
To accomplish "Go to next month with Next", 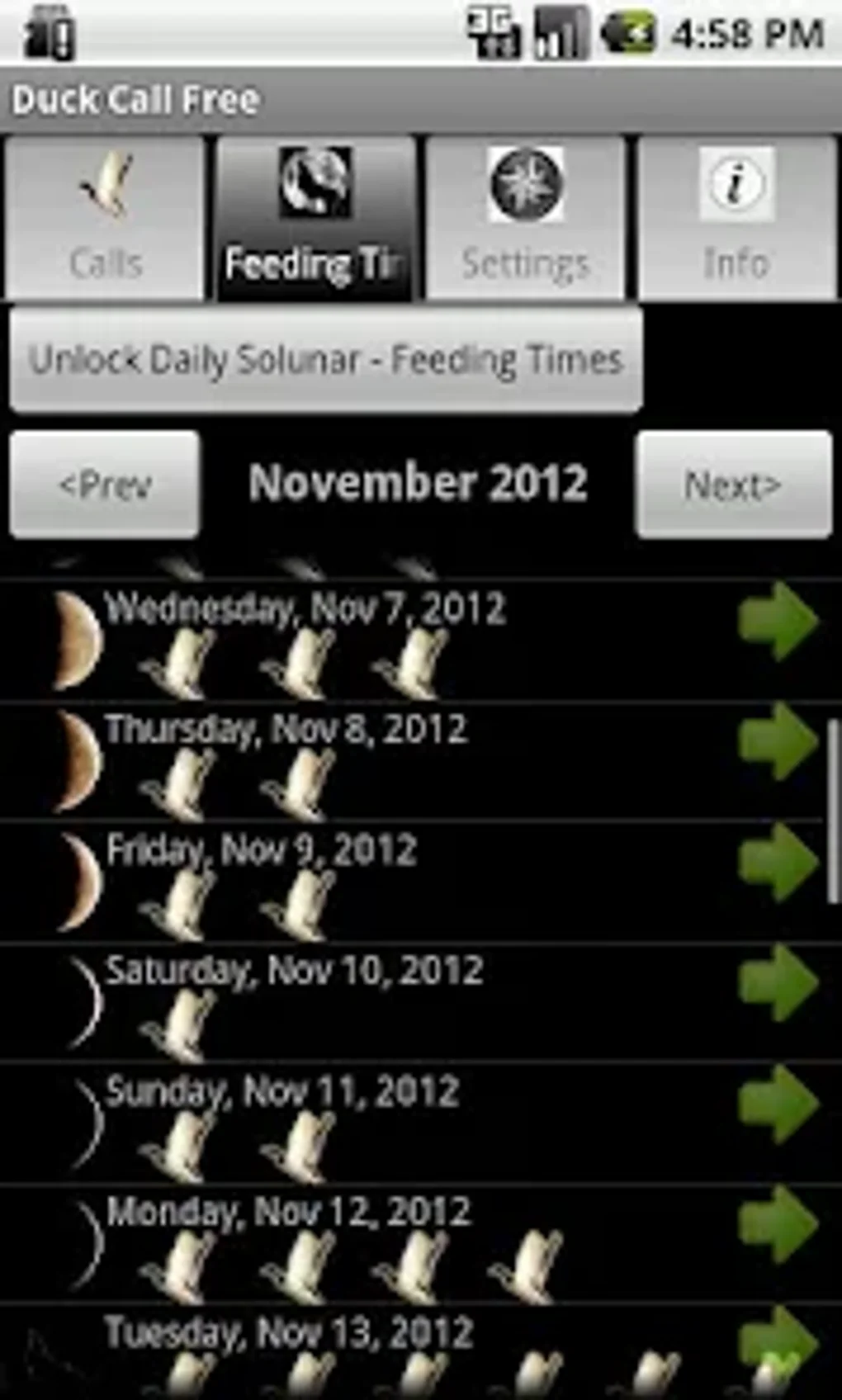I will [733, 485].
